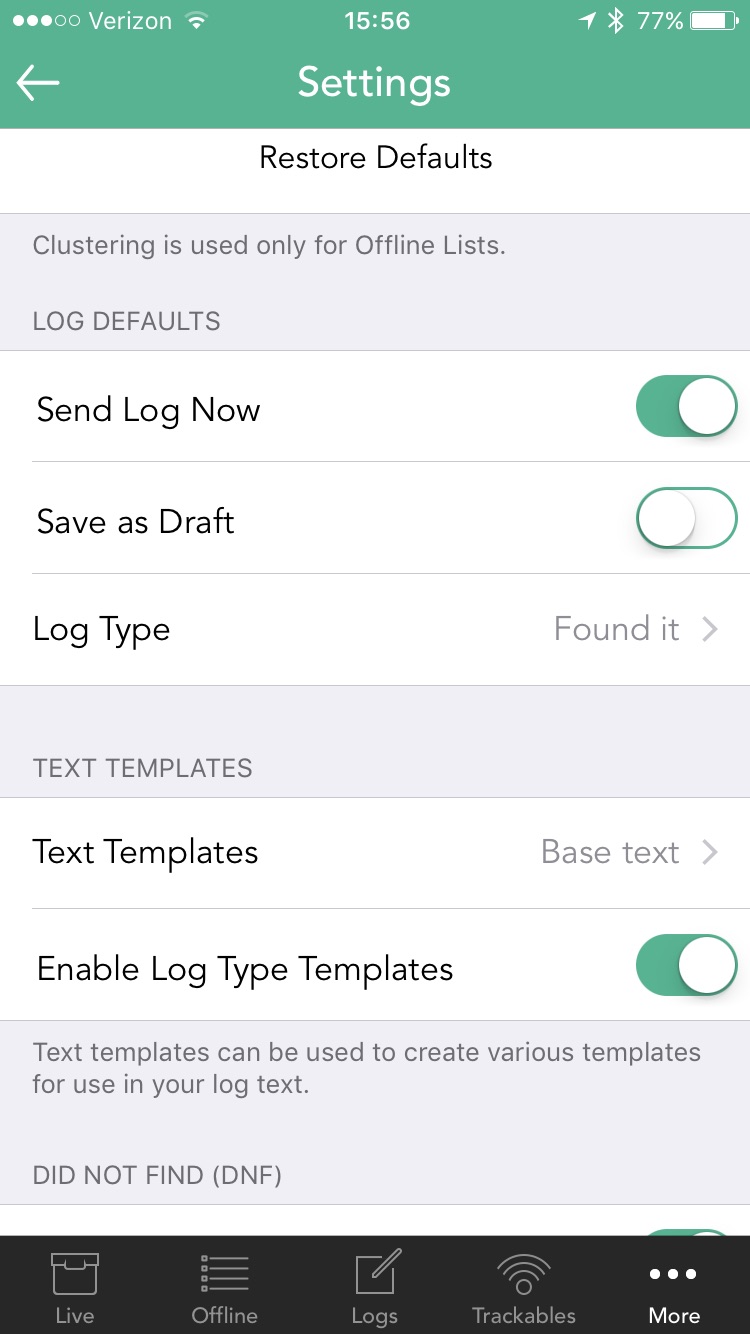Open the Log Type setting

pos(375,630)
